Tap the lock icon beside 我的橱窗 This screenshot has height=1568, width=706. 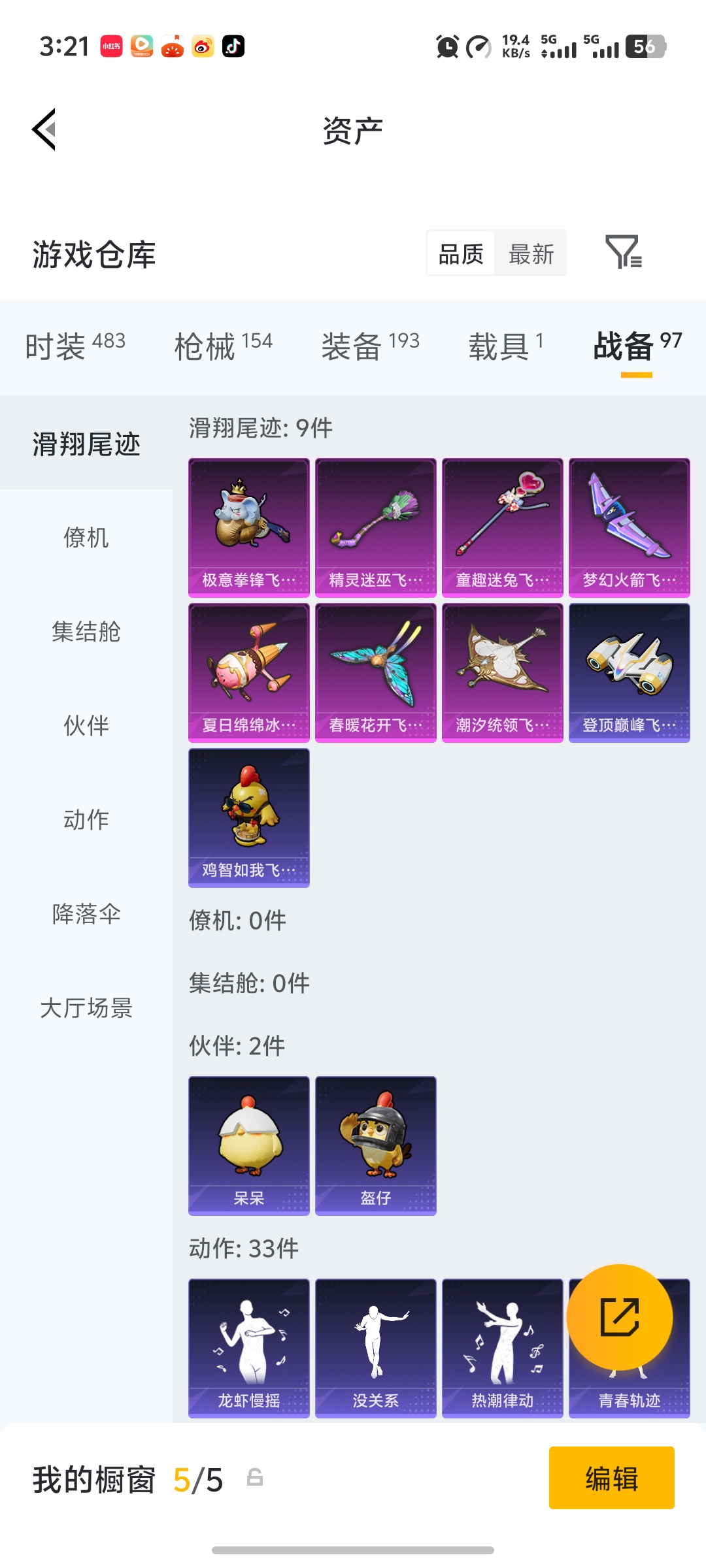254,1482
